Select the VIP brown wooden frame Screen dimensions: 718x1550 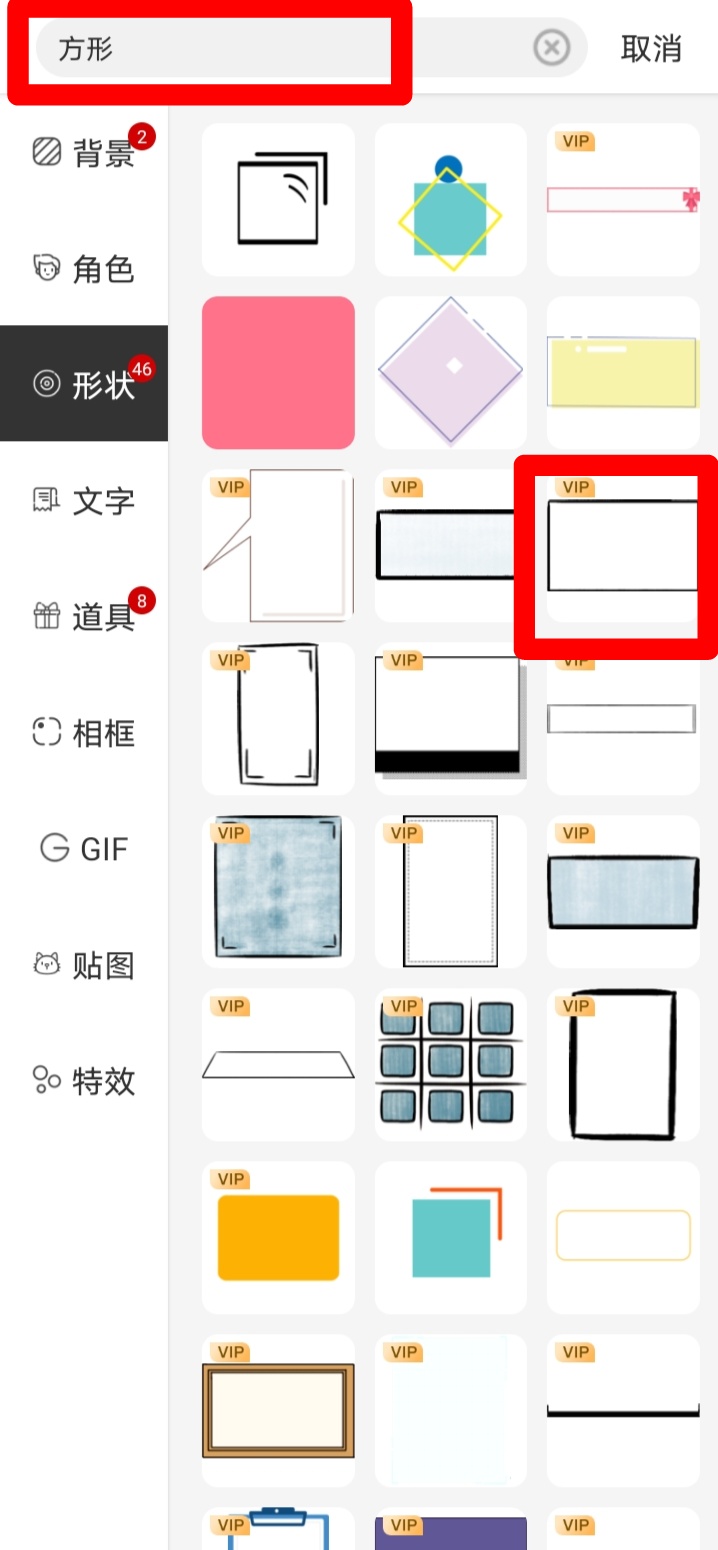278,1410
